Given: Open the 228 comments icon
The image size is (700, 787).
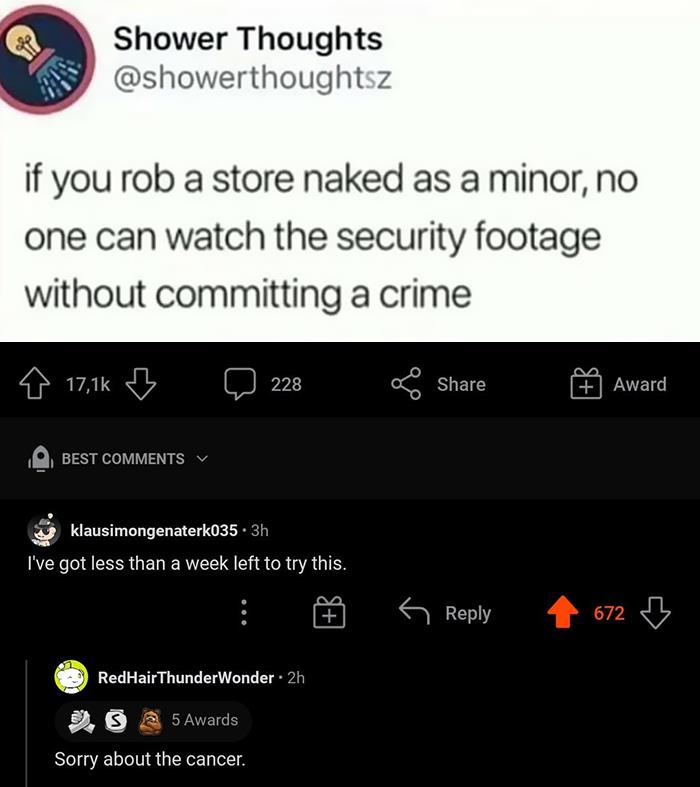Looking at the screenshot, I should tap(240, 384).
